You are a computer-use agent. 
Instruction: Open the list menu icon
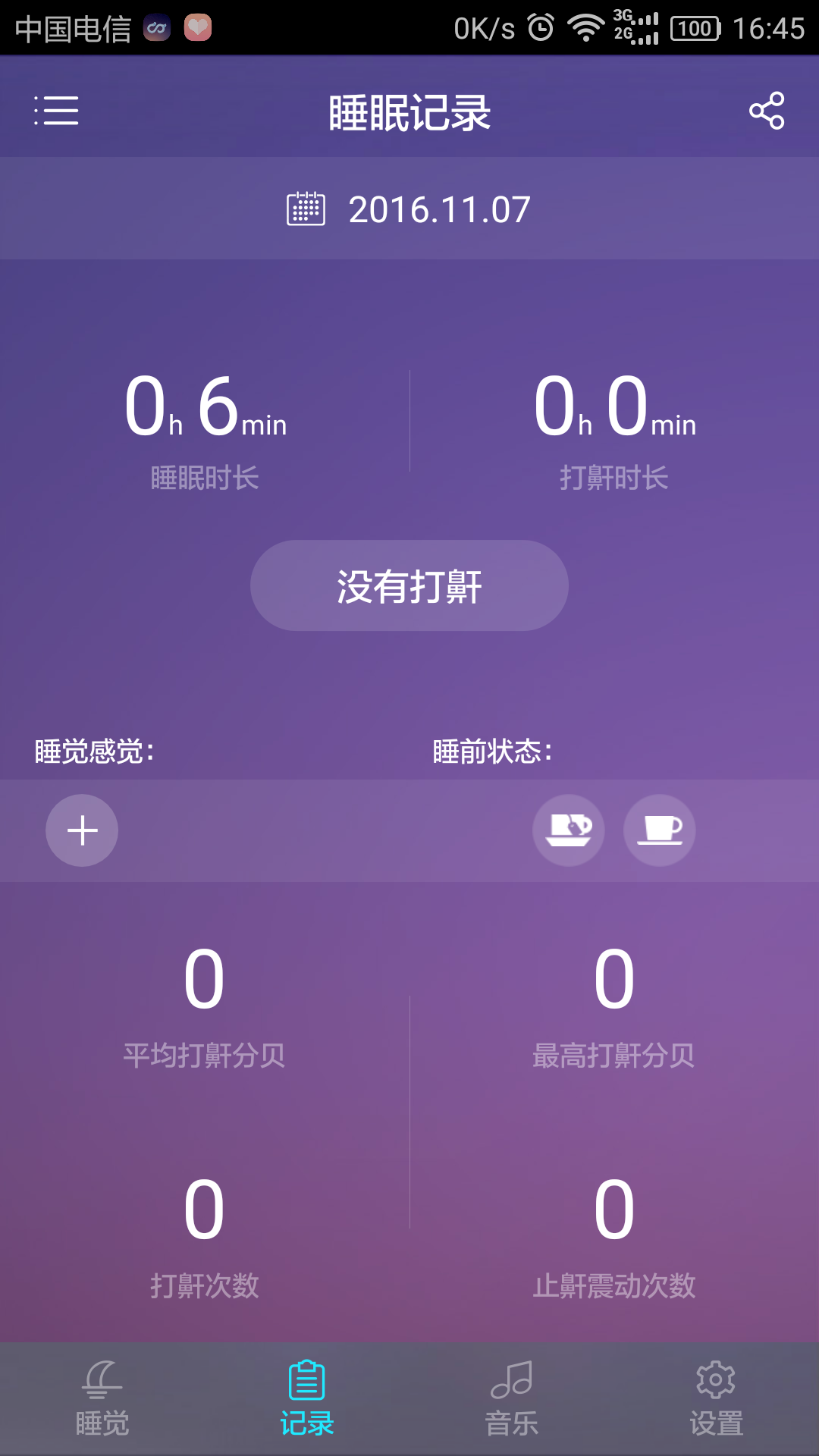[x=56, y=111]
